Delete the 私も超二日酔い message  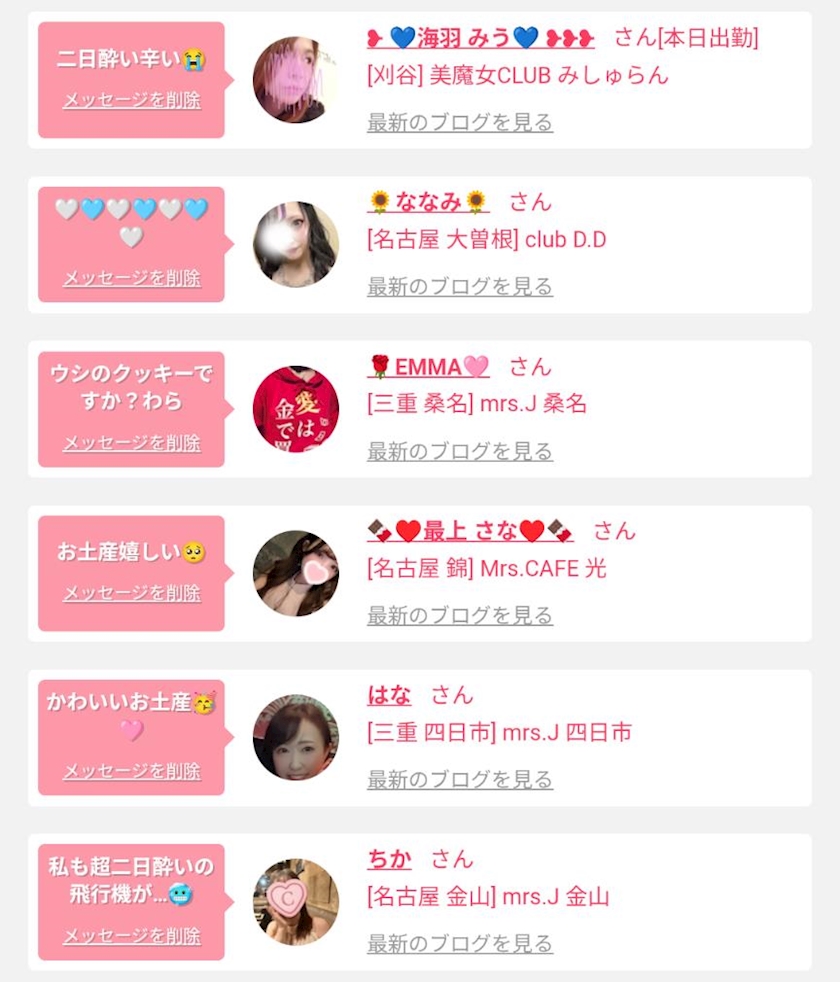[x=131, y=935]
